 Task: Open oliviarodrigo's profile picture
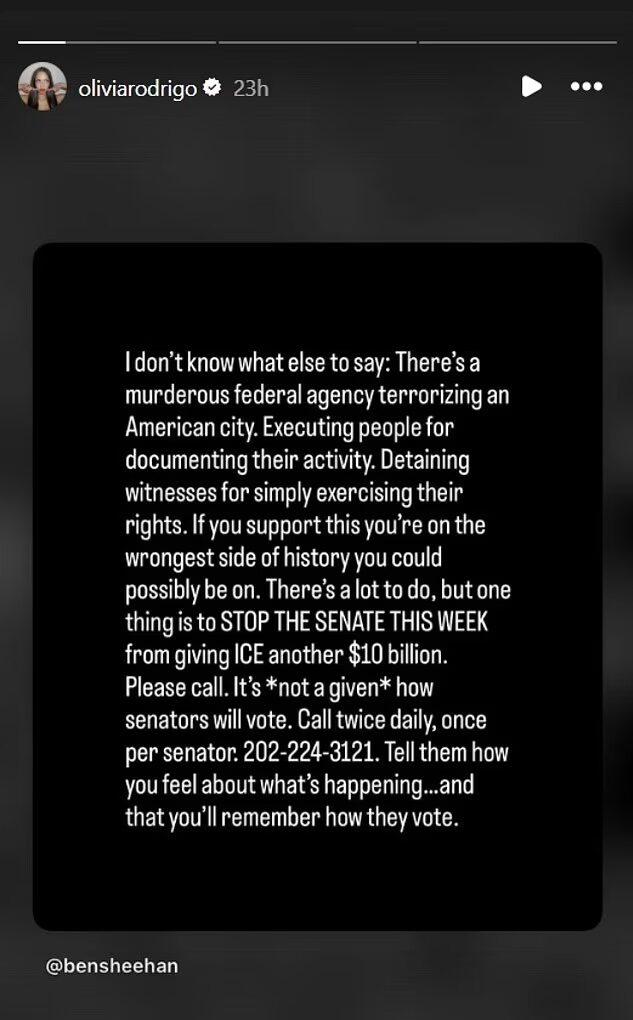click(x=42, y=87)
